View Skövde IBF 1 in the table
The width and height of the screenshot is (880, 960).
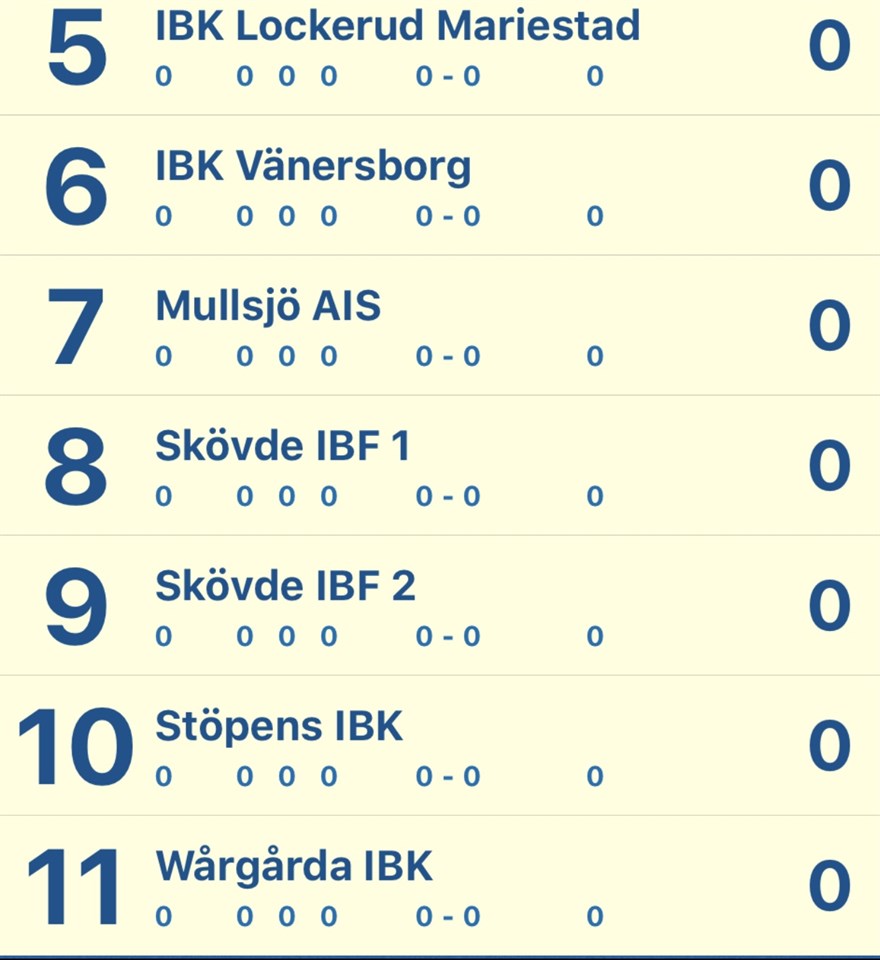coord(440,465)
